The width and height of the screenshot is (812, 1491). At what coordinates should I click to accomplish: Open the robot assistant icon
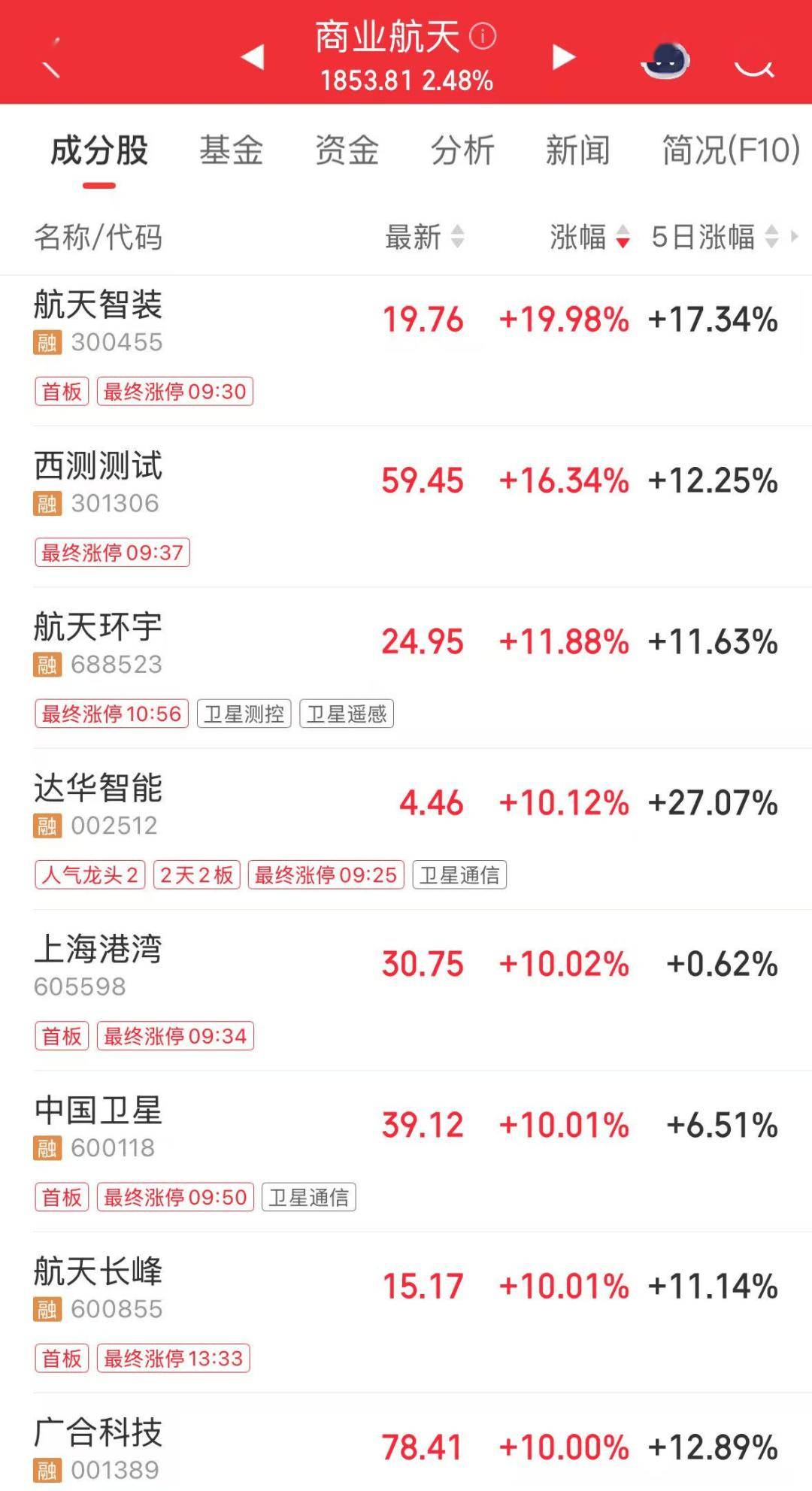[x=667, y=60]
